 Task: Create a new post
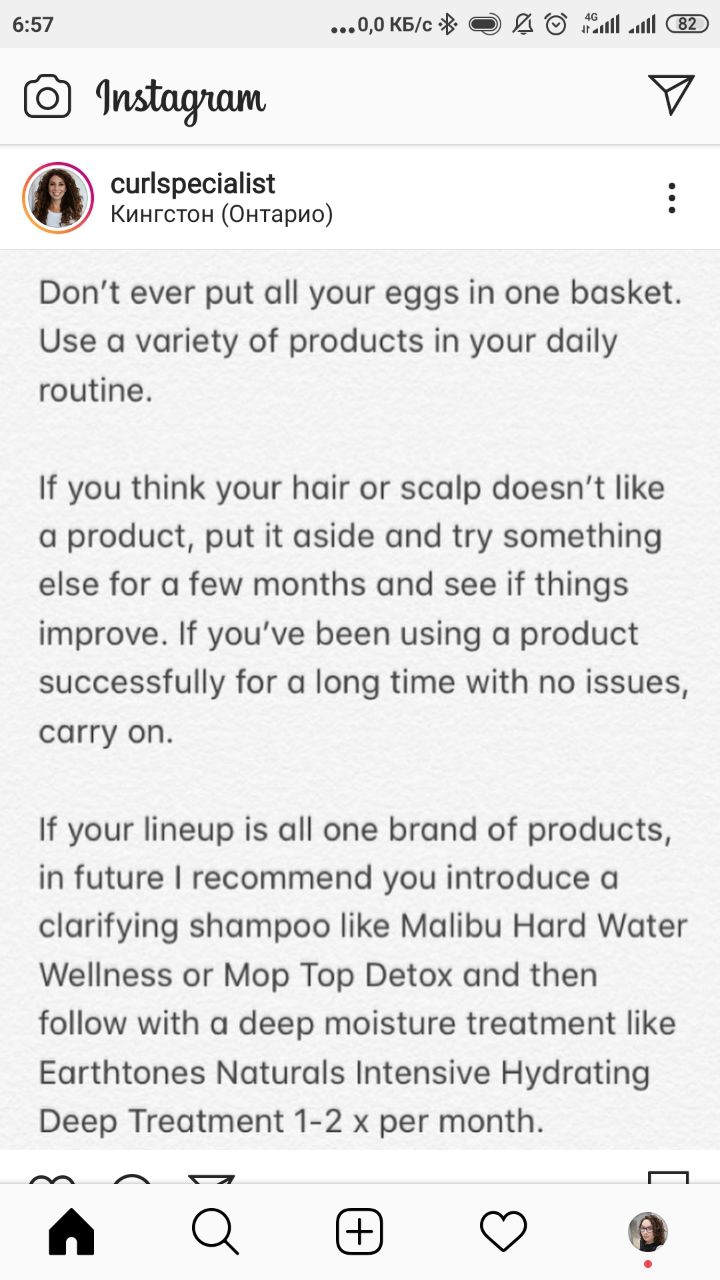(359, 1232)
